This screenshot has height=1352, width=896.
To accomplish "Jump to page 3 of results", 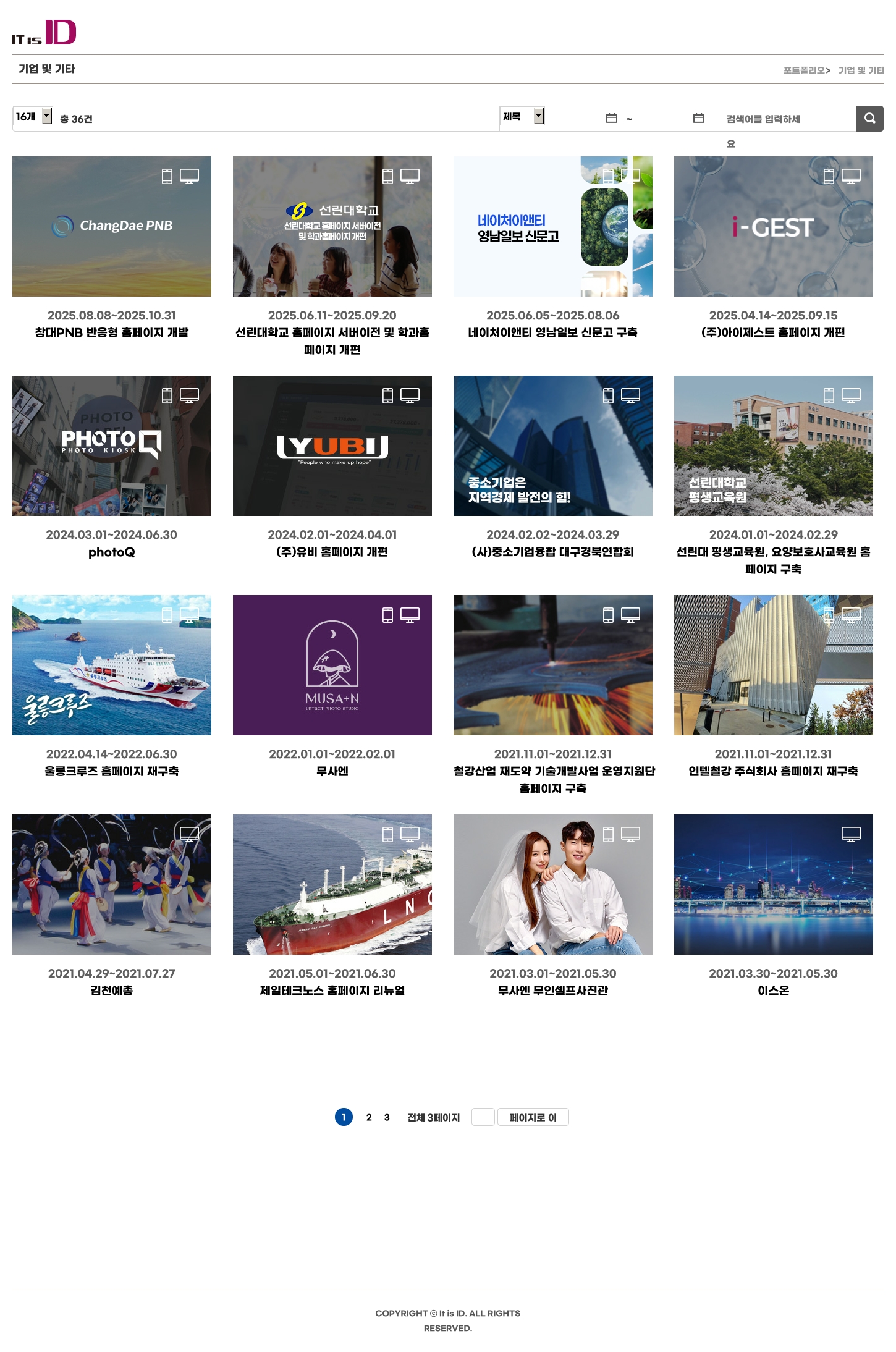I will click(387, 1117).
